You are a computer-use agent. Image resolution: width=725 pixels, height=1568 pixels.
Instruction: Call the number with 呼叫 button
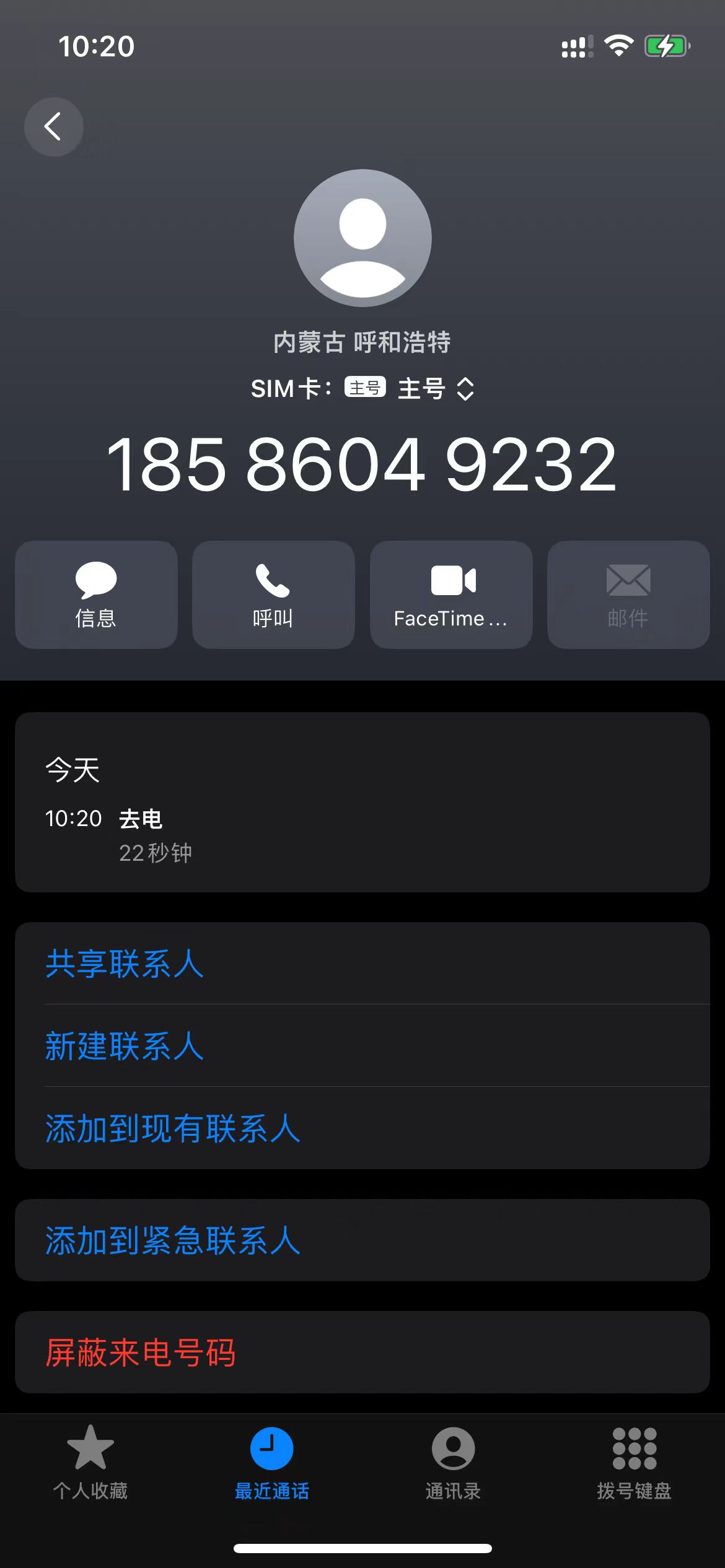tap(273, 595)
